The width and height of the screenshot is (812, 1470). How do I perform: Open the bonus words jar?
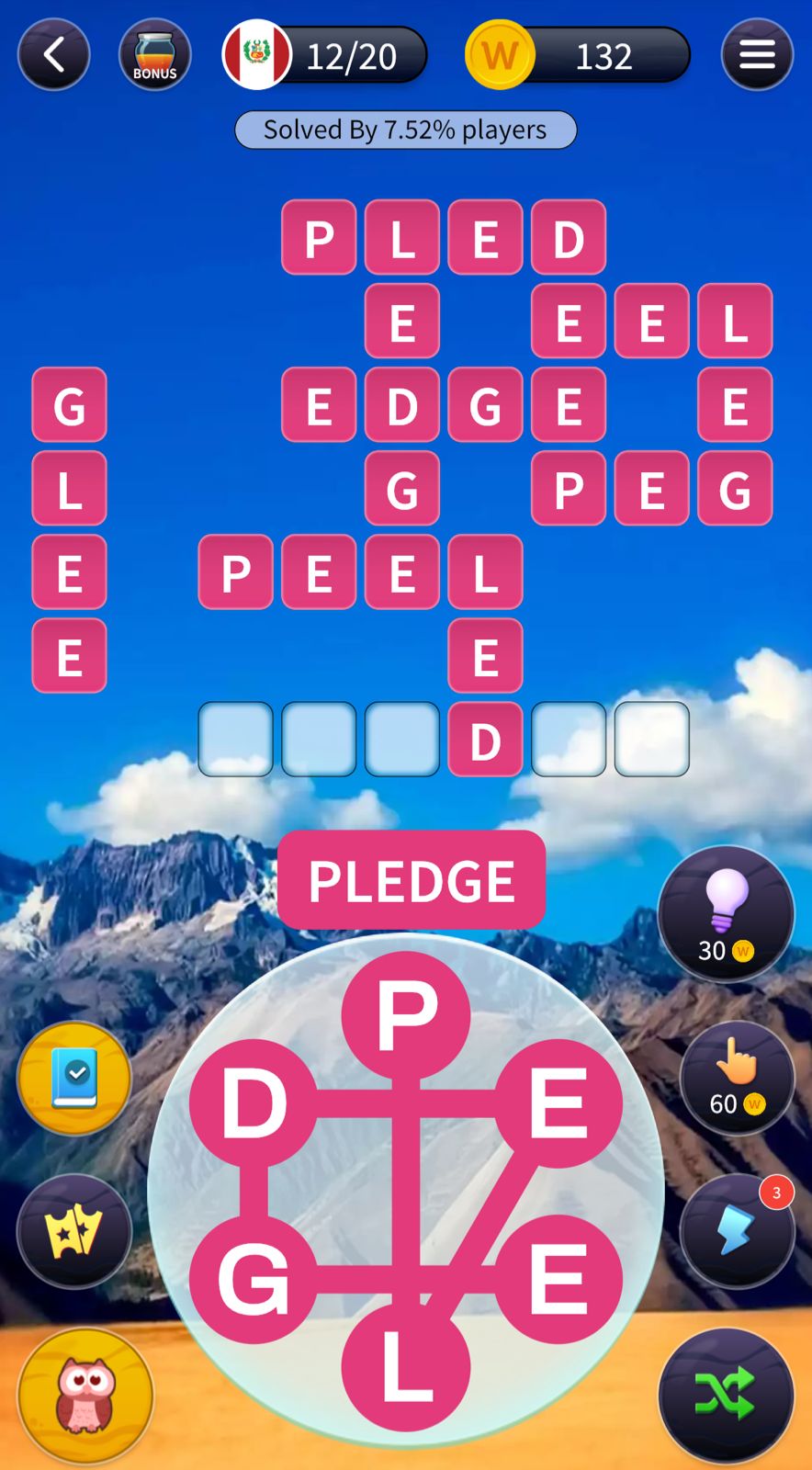[154, 55]
